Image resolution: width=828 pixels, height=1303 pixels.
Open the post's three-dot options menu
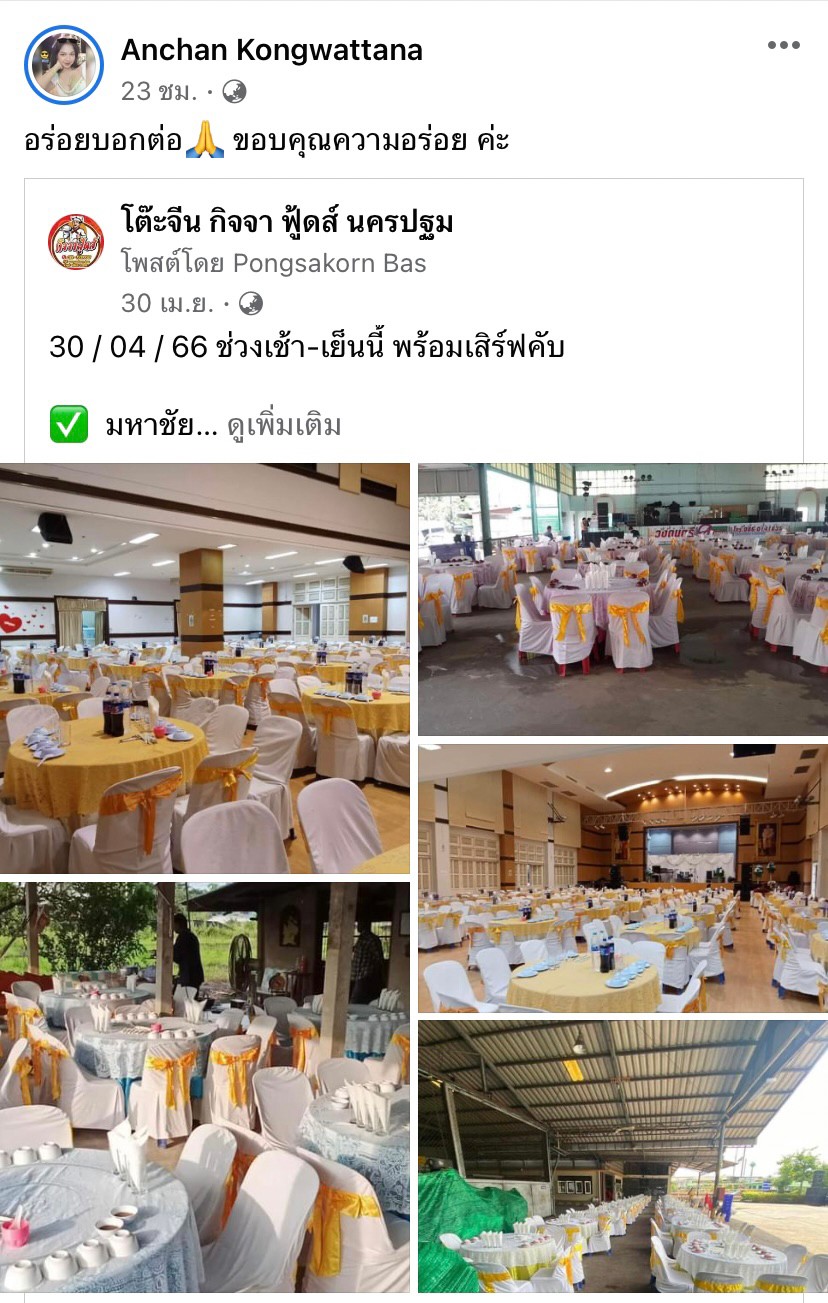[x=783, y=45]
